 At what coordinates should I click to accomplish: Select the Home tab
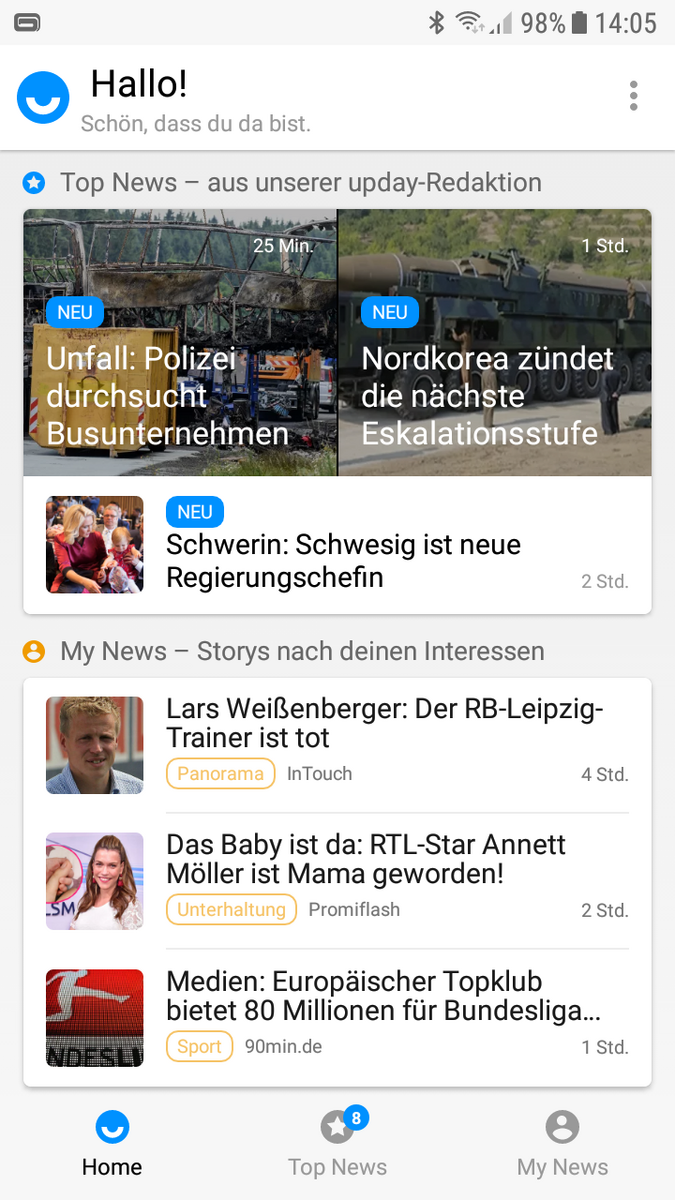tap(112, 1143)
